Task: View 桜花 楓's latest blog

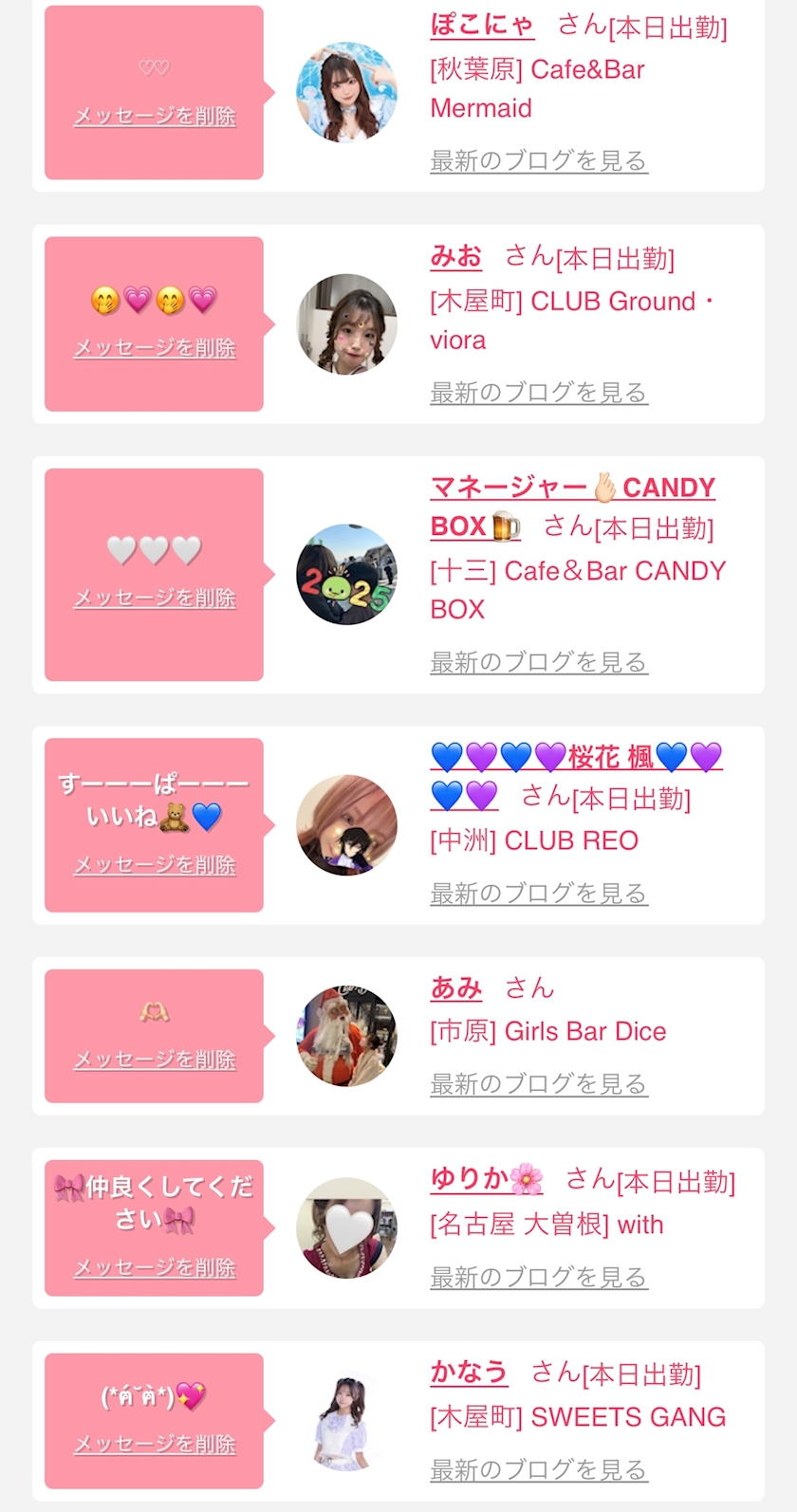Action: [x=538, y=894]
